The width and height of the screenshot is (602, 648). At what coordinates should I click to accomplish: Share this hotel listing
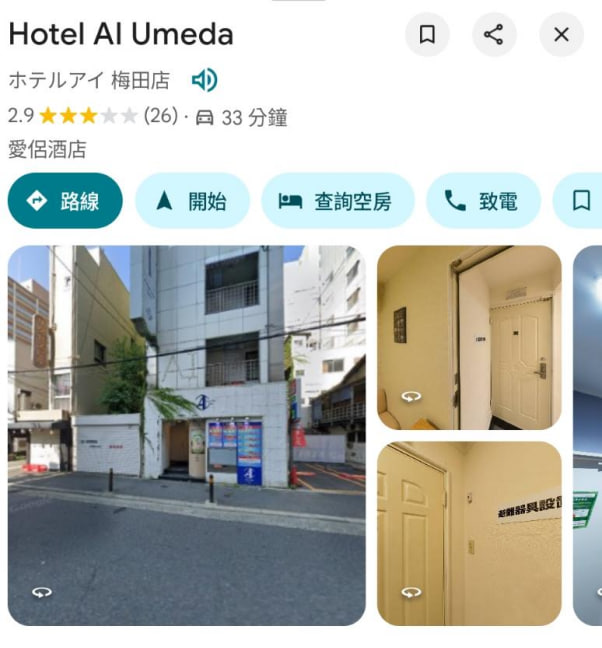pyautogui.click(x=493, y=35)
